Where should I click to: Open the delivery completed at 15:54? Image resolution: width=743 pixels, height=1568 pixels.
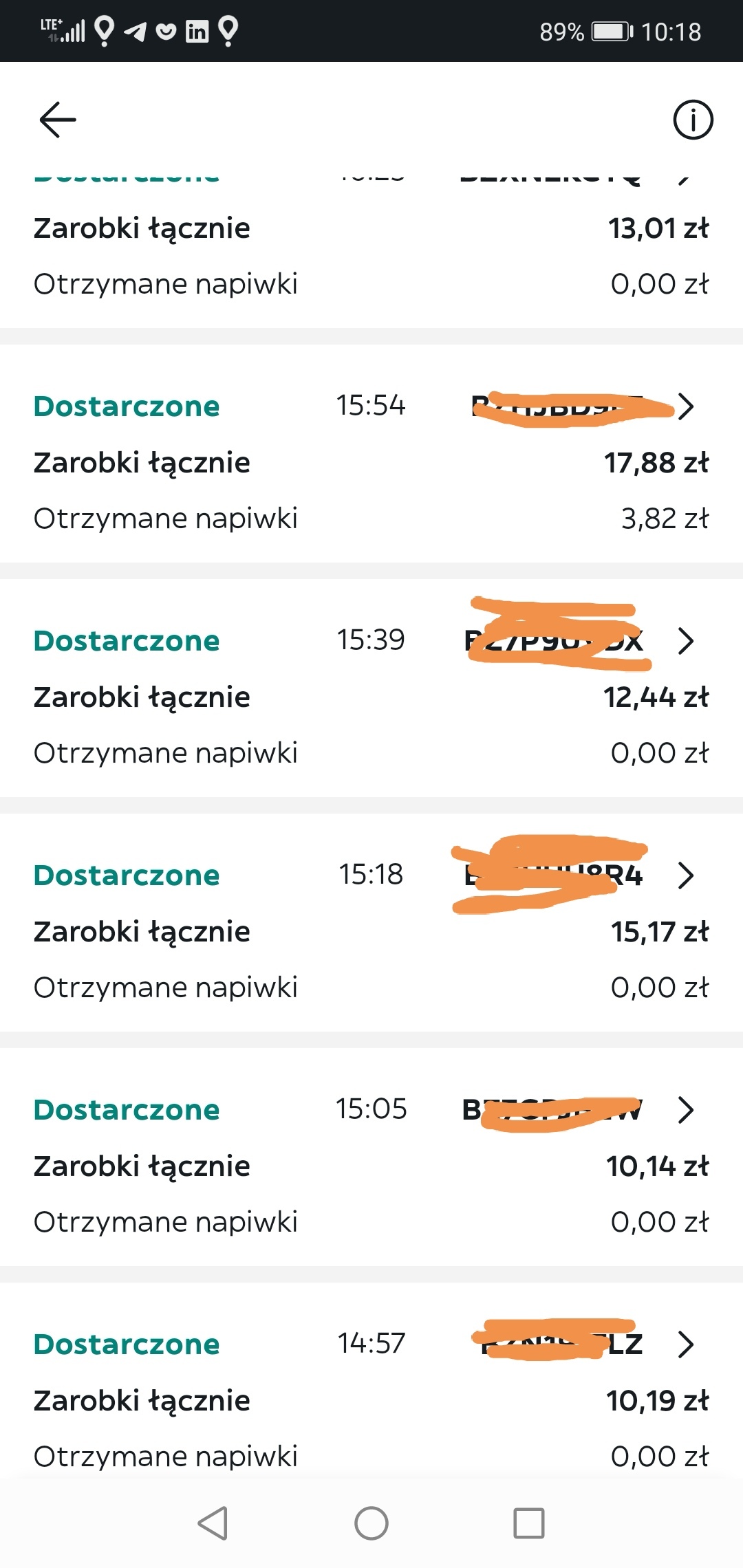[685, 406]
